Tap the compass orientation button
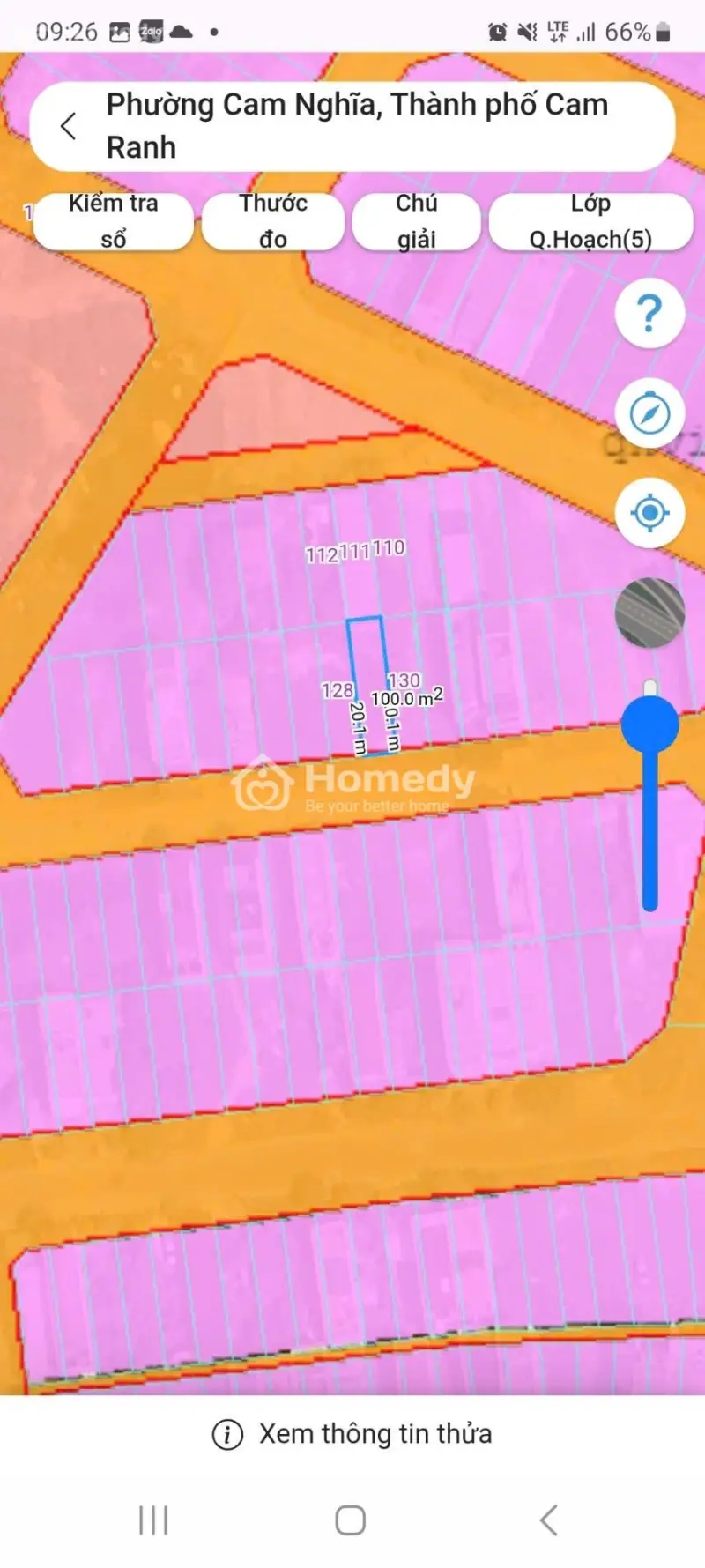This screenshot has height=1568, width=705. coord(649,413)
